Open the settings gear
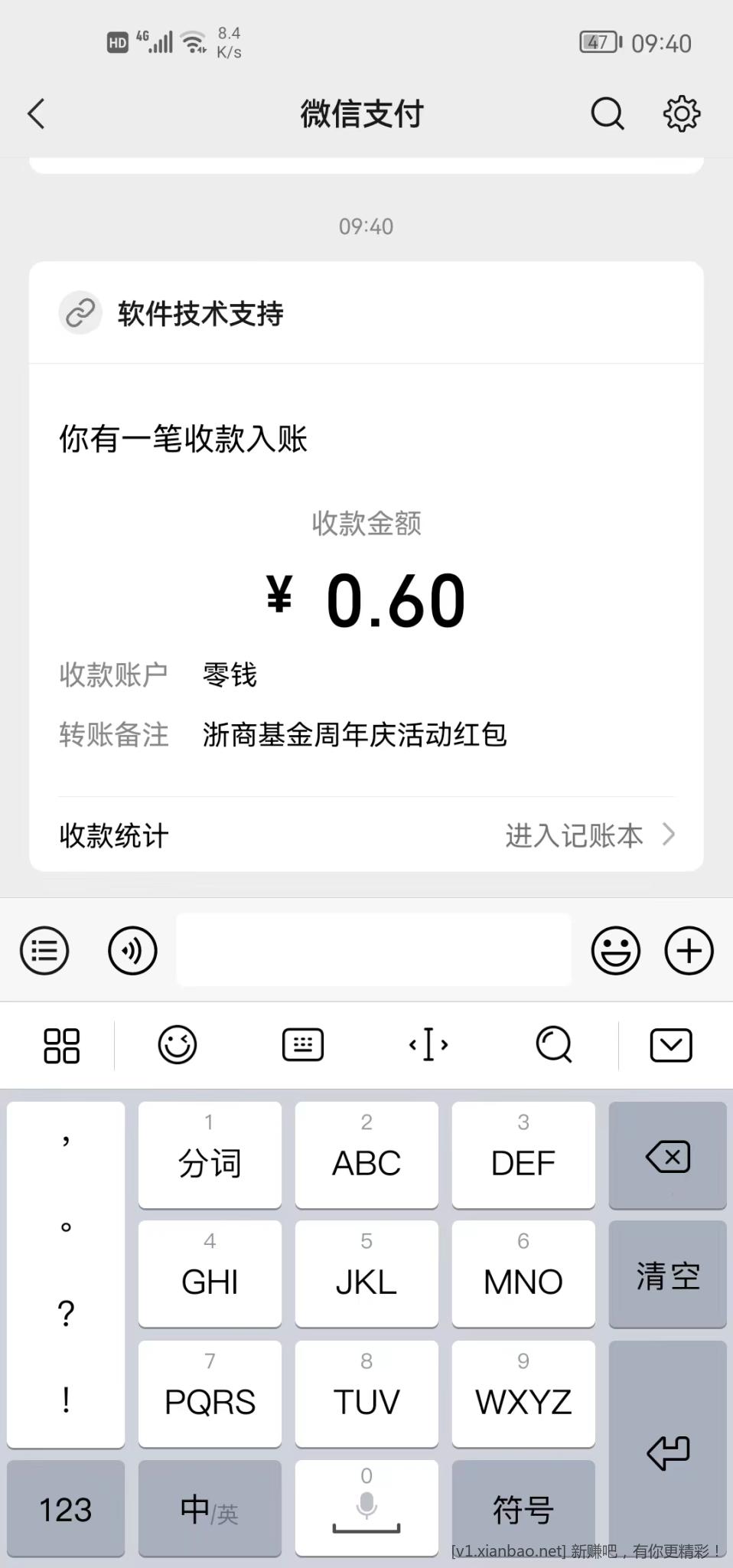 pyautogui.click(x=681, y=114)
